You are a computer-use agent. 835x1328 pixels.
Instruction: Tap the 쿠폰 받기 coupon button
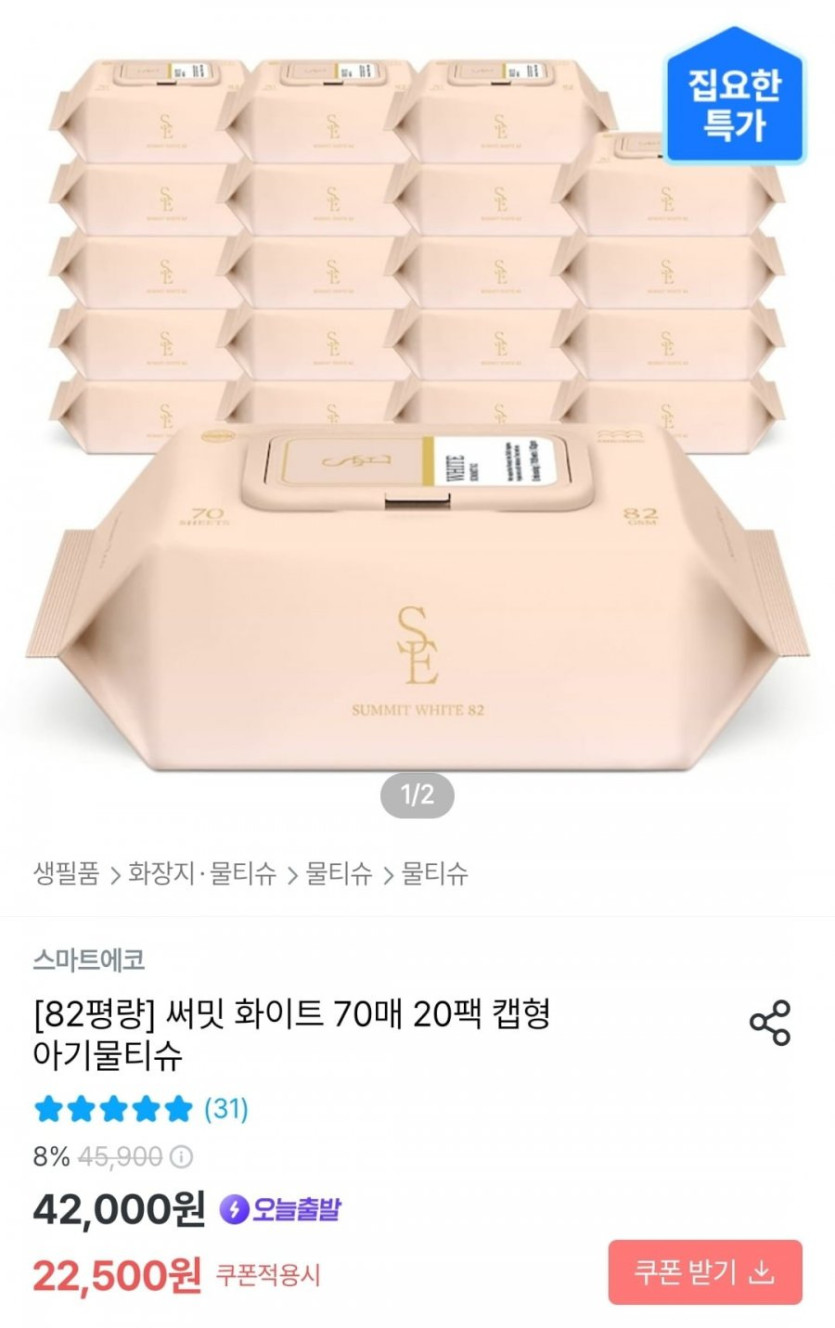click(x=705, y=1272)
